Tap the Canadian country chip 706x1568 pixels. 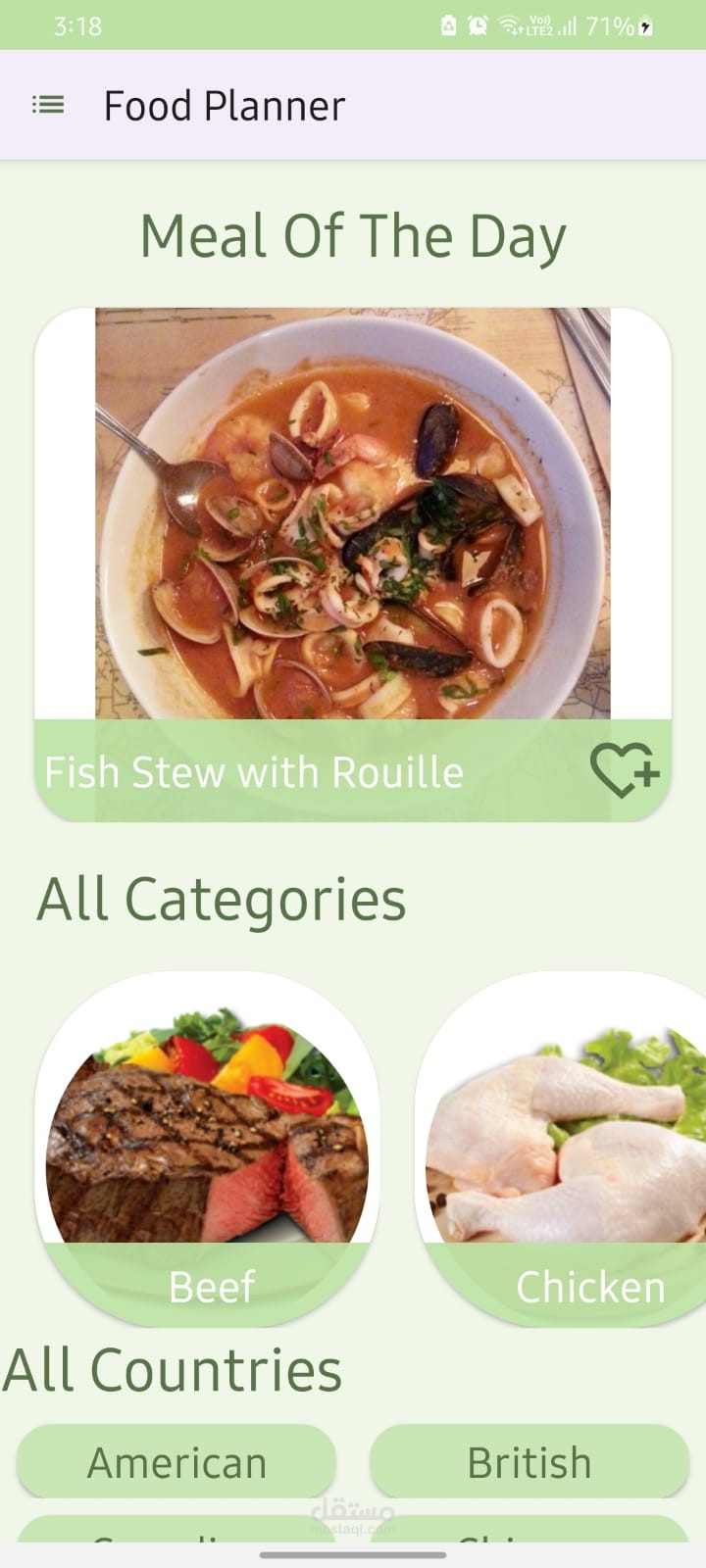tap(176, 1539)
